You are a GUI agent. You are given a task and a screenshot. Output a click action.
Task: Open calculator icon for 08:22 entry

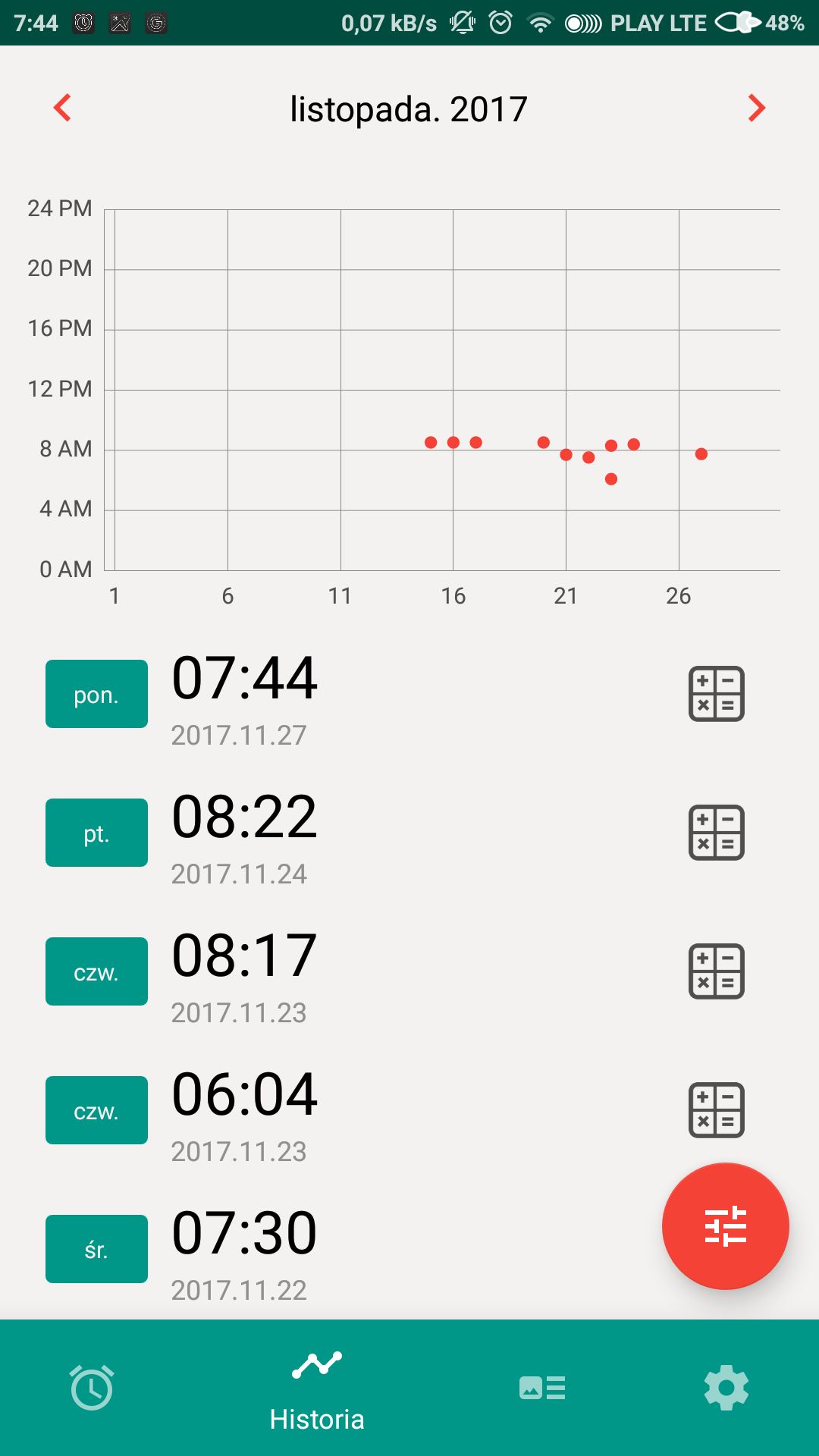716,832
